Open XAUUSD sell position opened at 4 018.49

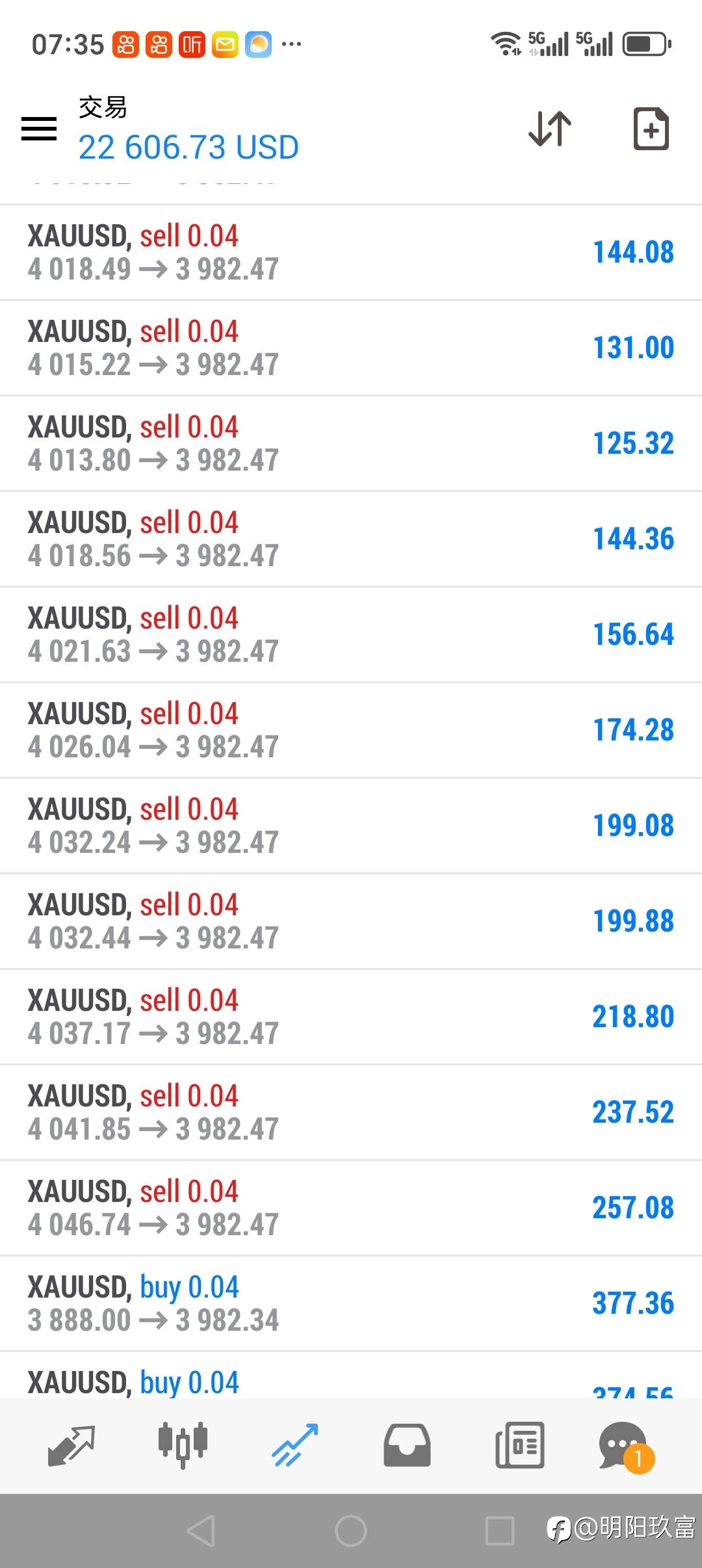point(351,252)
